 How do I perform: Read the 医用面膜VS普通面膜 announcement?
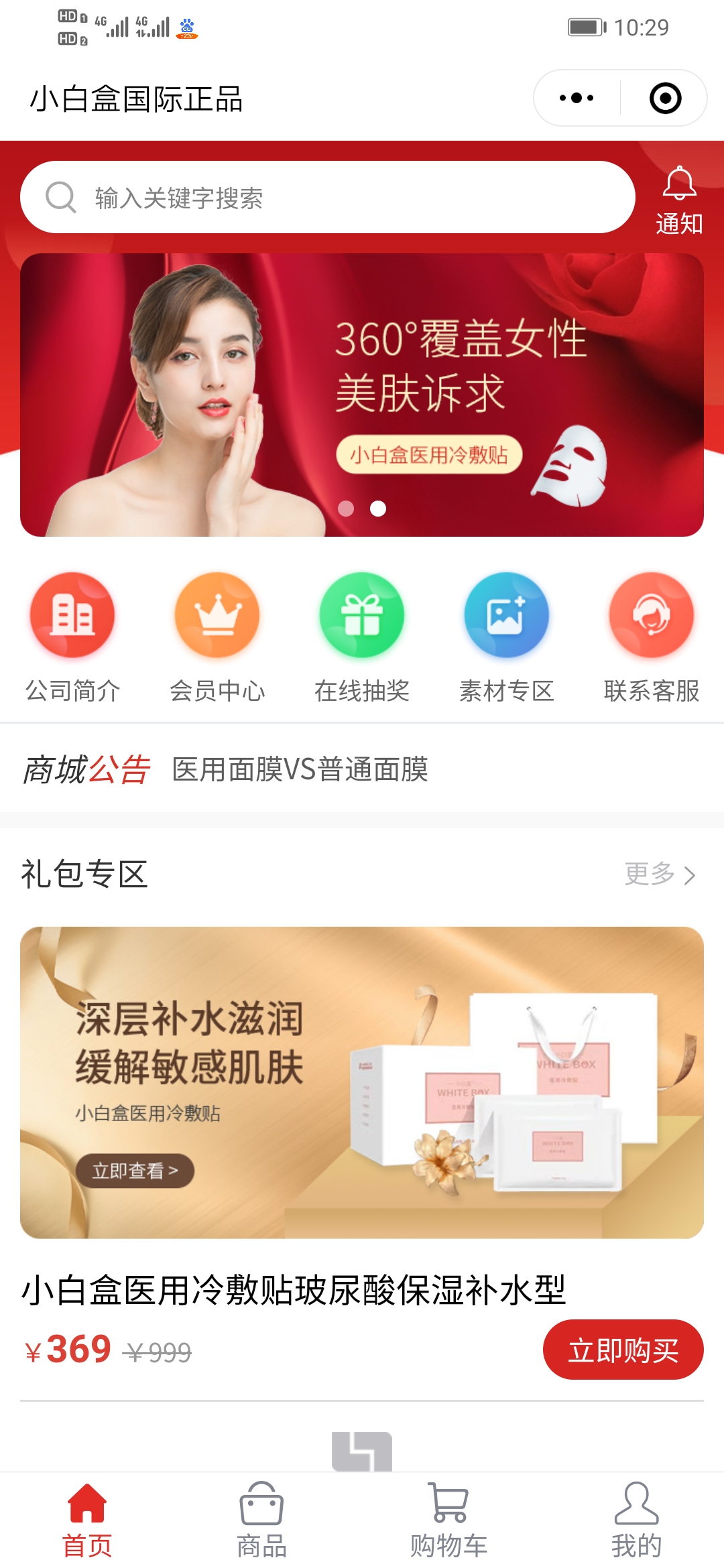300,769
